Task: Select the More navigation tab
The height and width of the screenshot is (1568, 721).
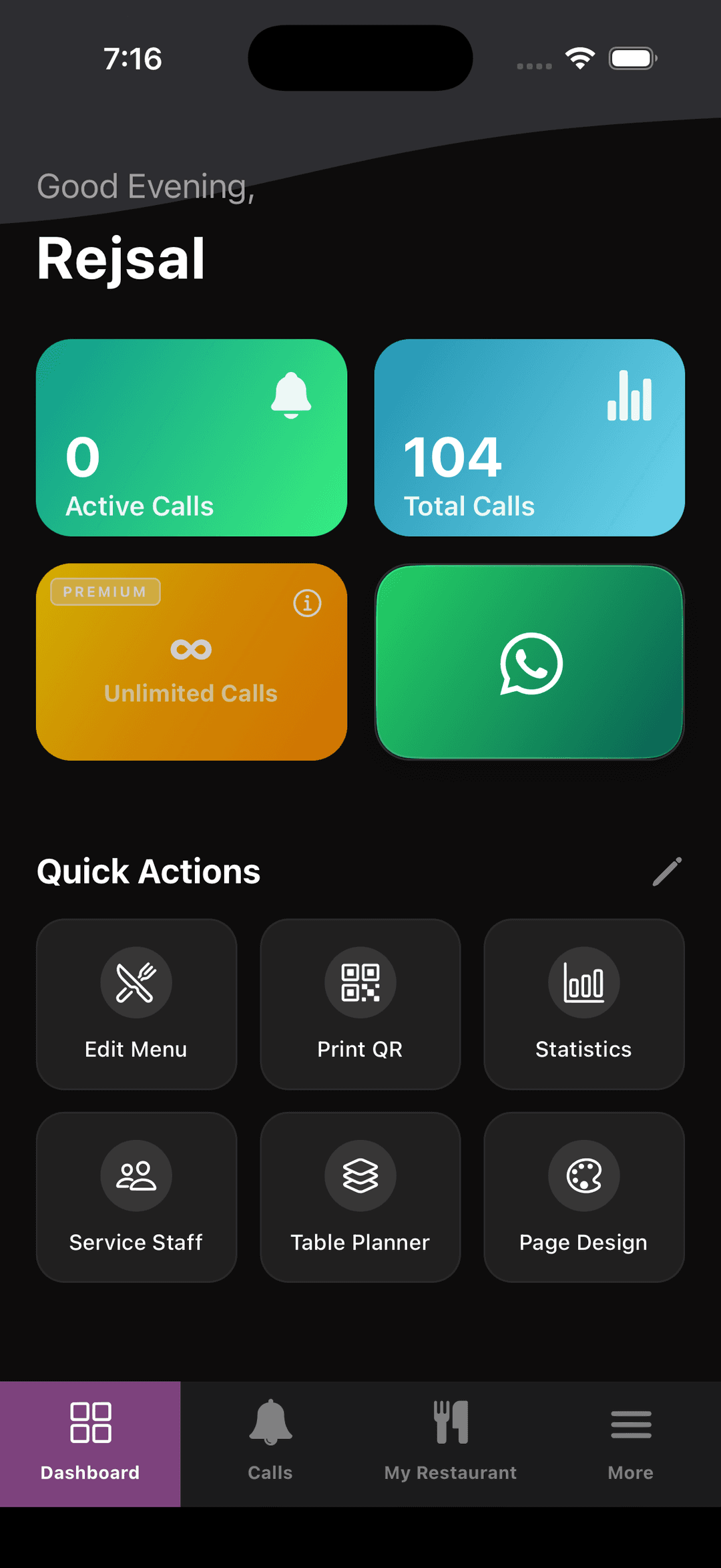Action: coord(630,1442)
